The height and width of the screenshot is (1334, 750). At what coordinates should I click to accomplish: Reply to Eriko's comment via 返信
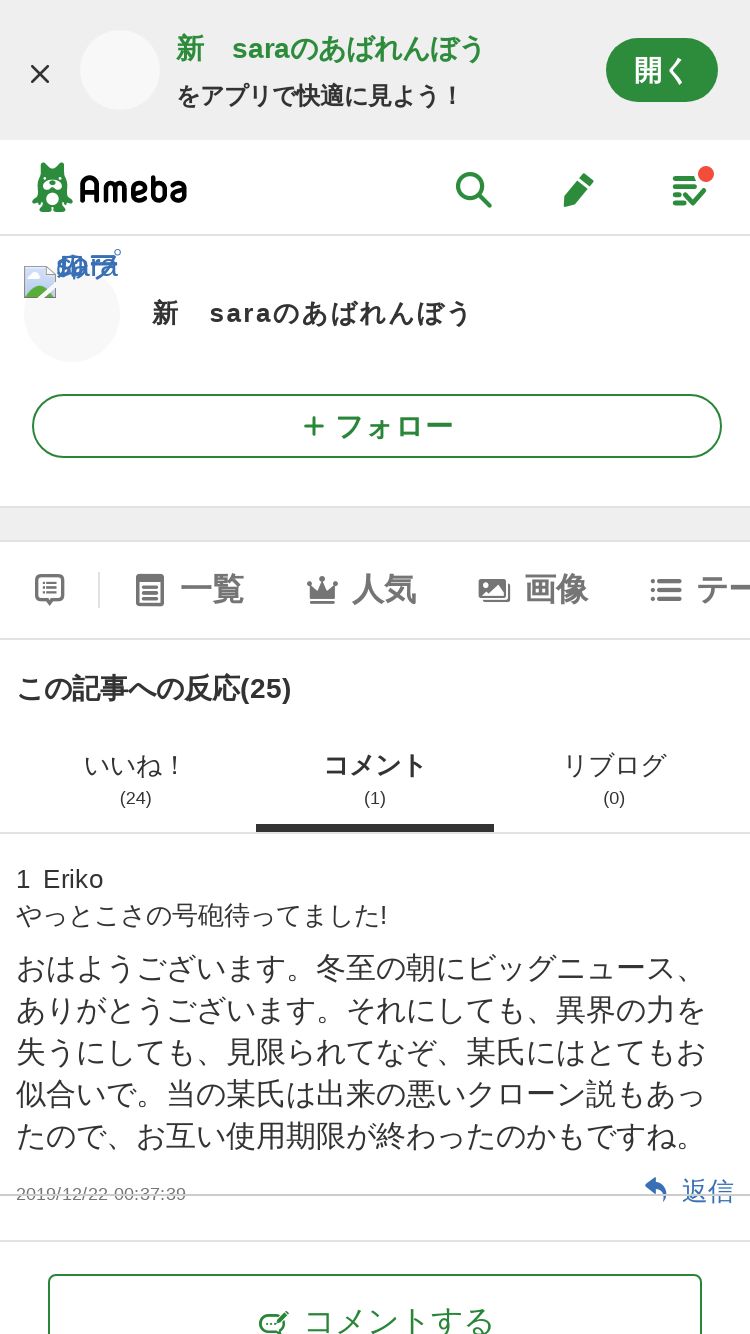click(x=690, y=1190)
